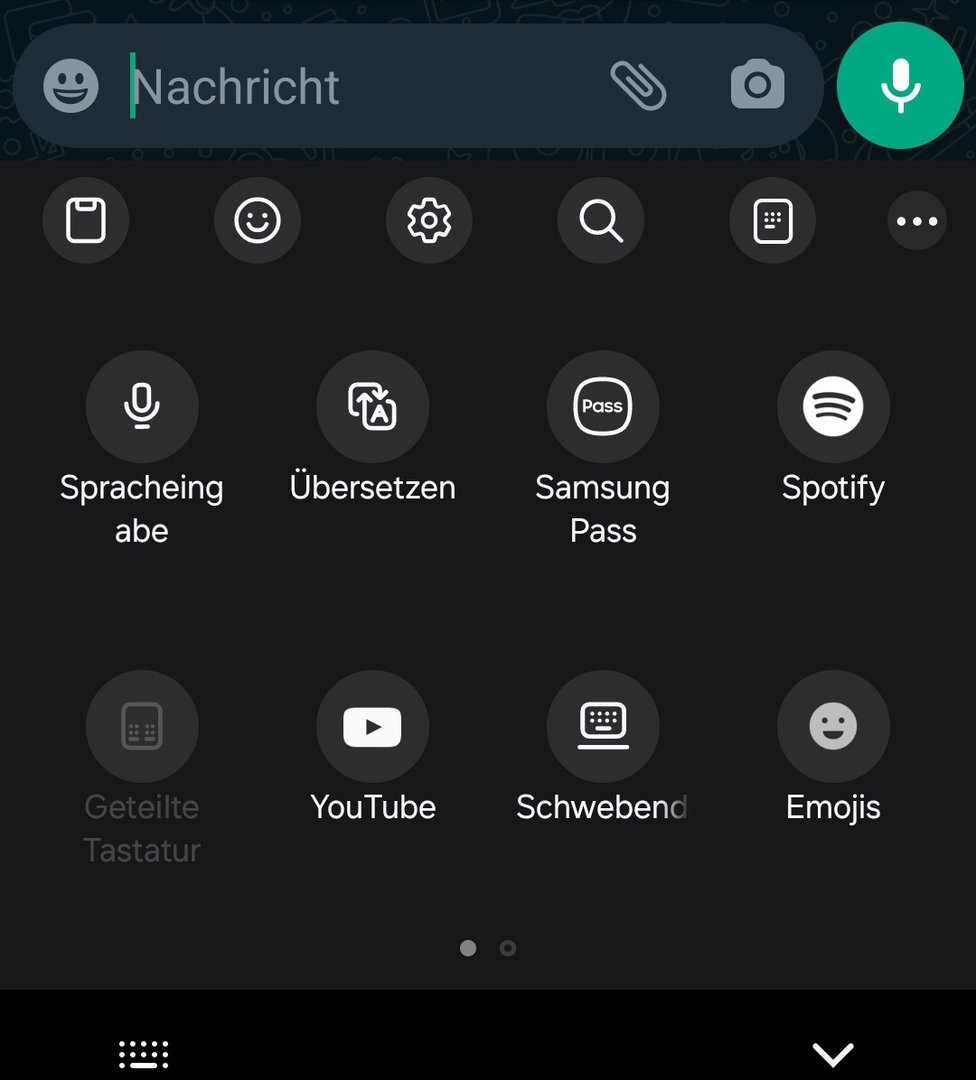
Task: Open the keypad icon in the keyboard toolbar
Action: click(x=772, y=221)
